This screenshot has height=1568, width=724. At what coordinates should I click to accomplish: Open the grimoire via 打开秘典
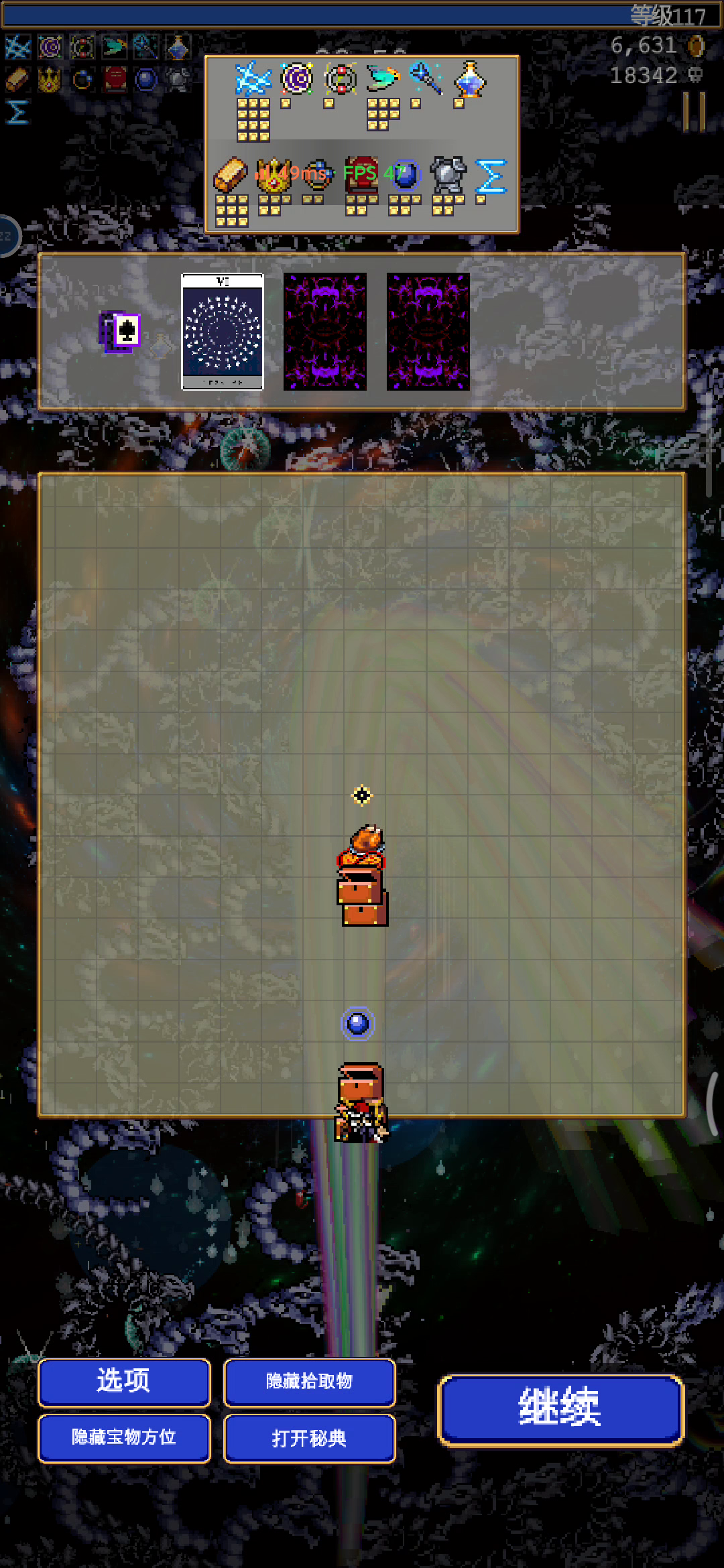point(309,1438)
